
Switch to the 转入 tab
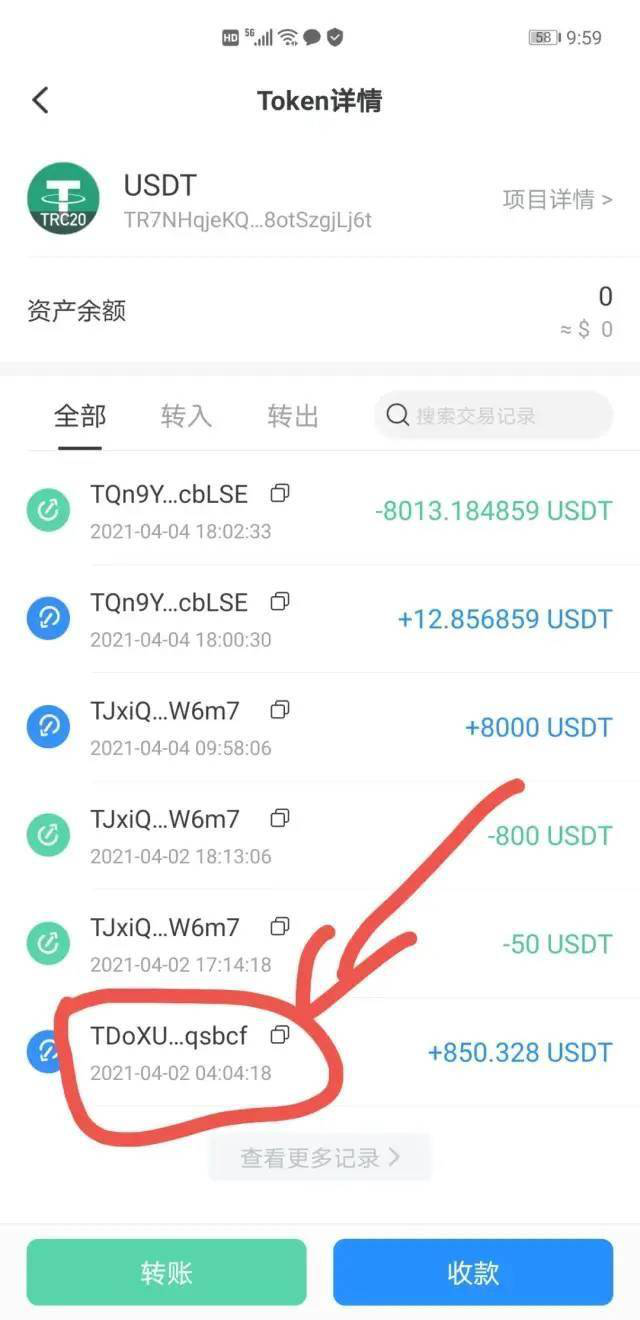pos(186,416)
